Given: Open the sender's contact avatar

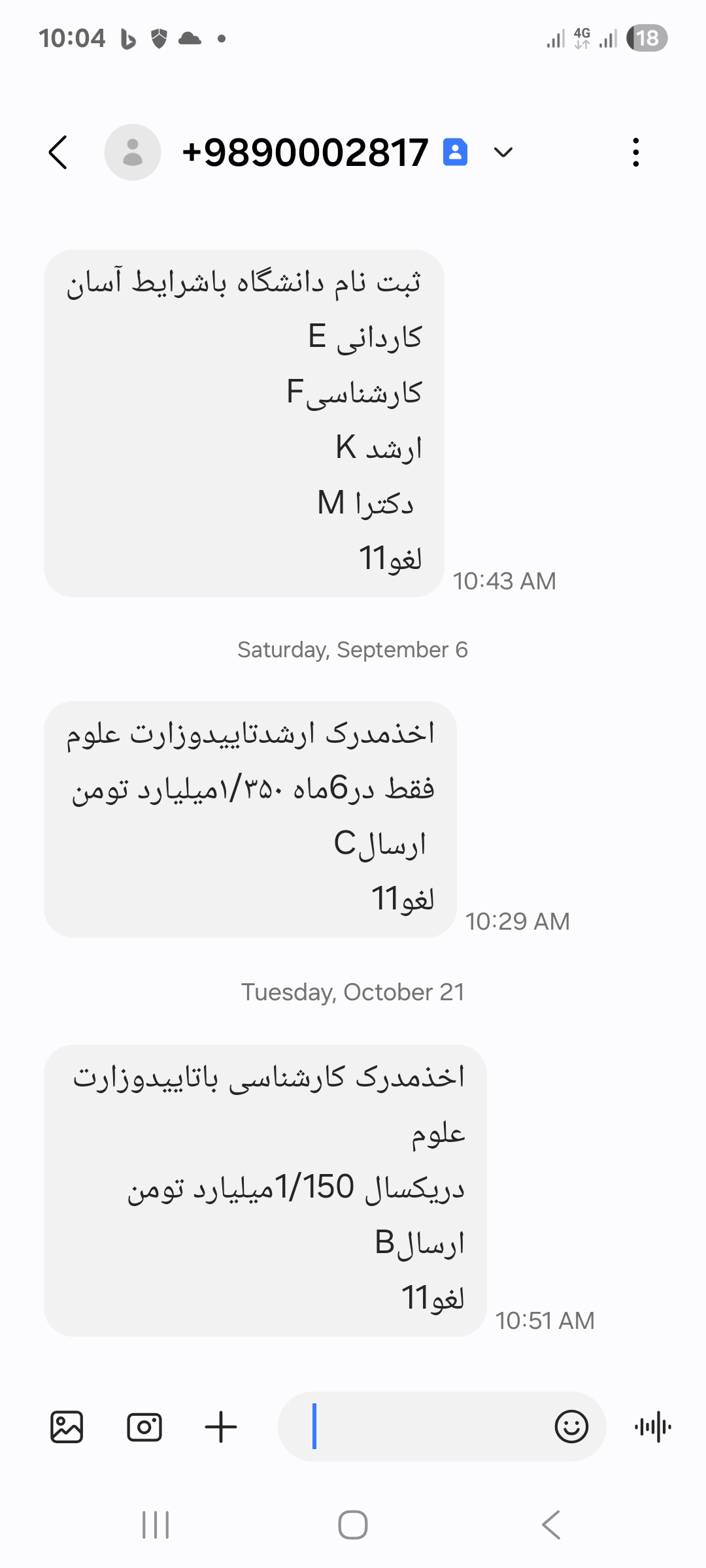Looking at the screenshot, I should coord(133,152).
